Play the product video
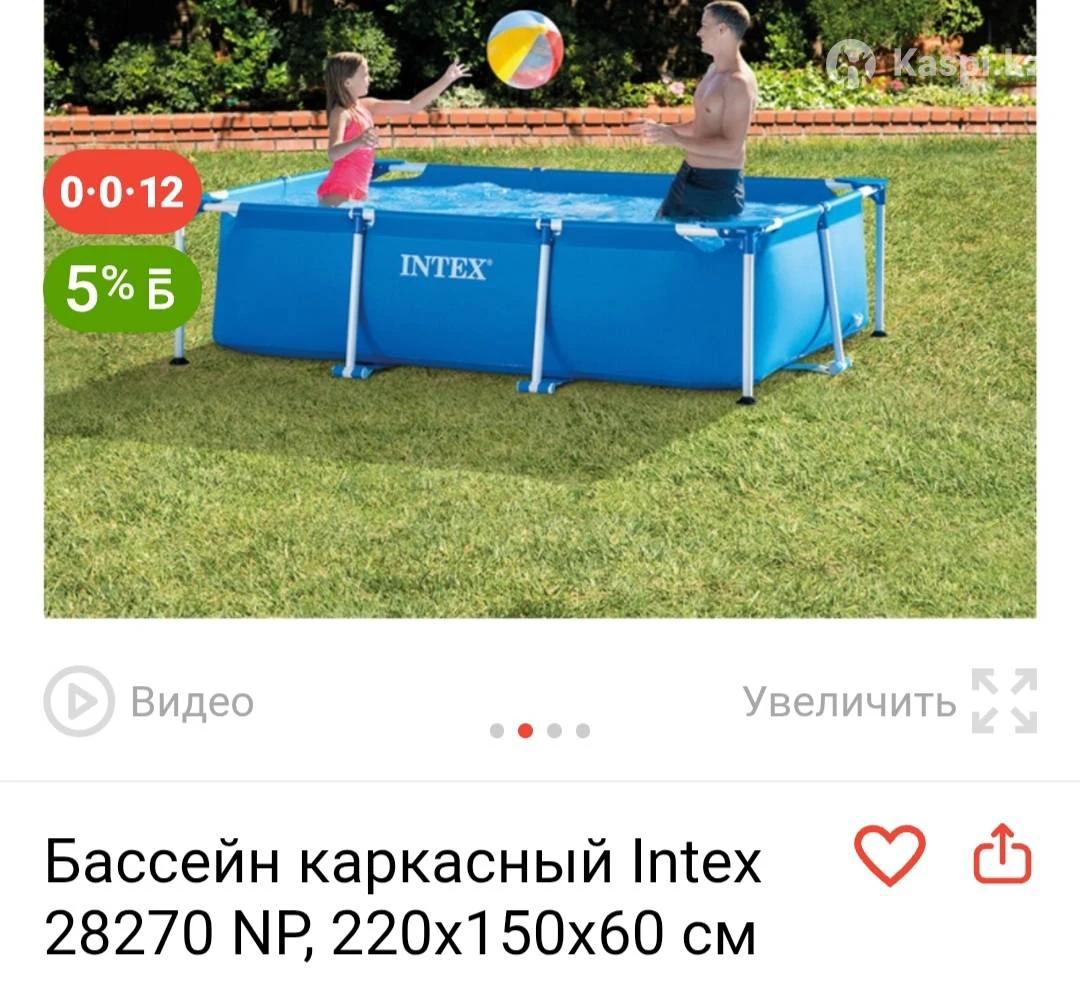 tap(150, 701)
